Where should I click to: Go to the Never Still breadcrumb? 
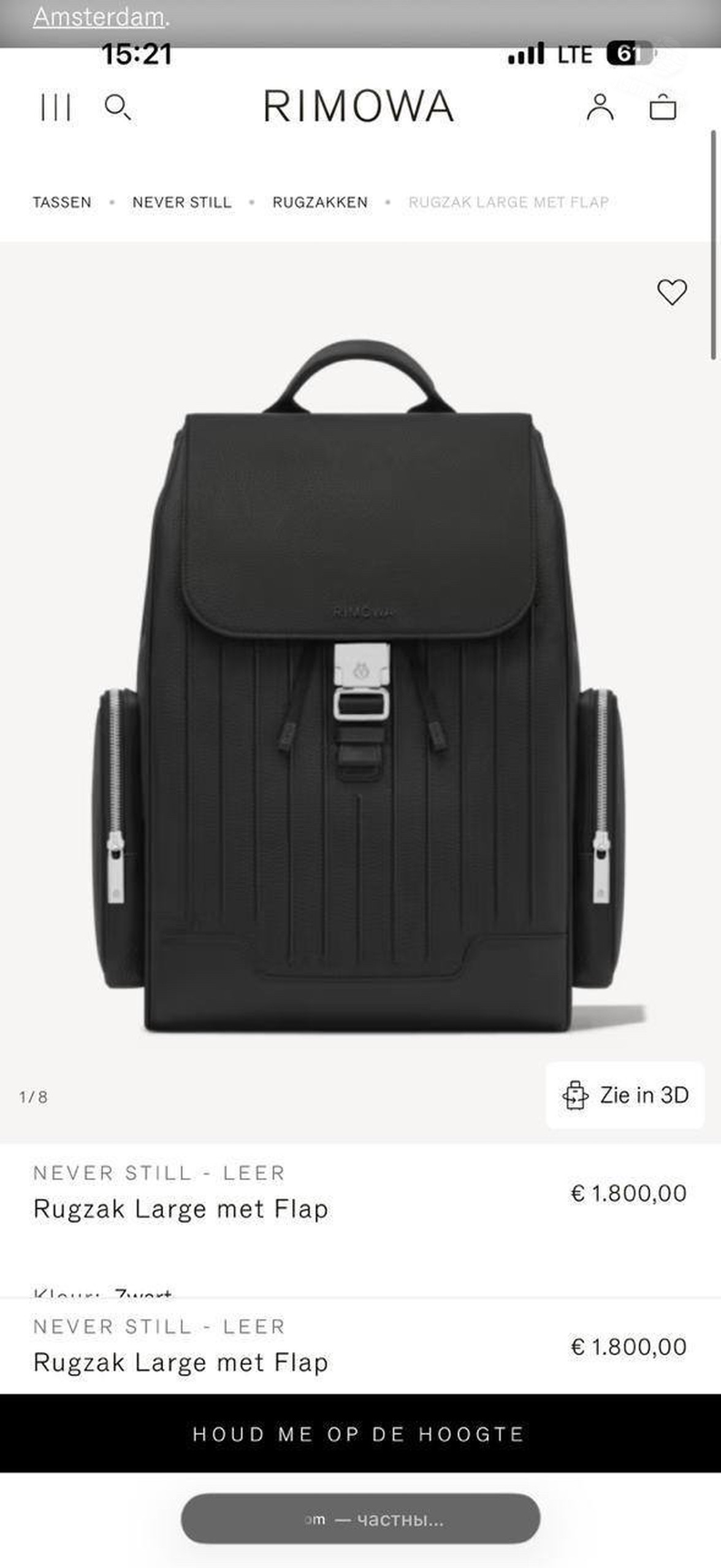[x=181, y=202]
